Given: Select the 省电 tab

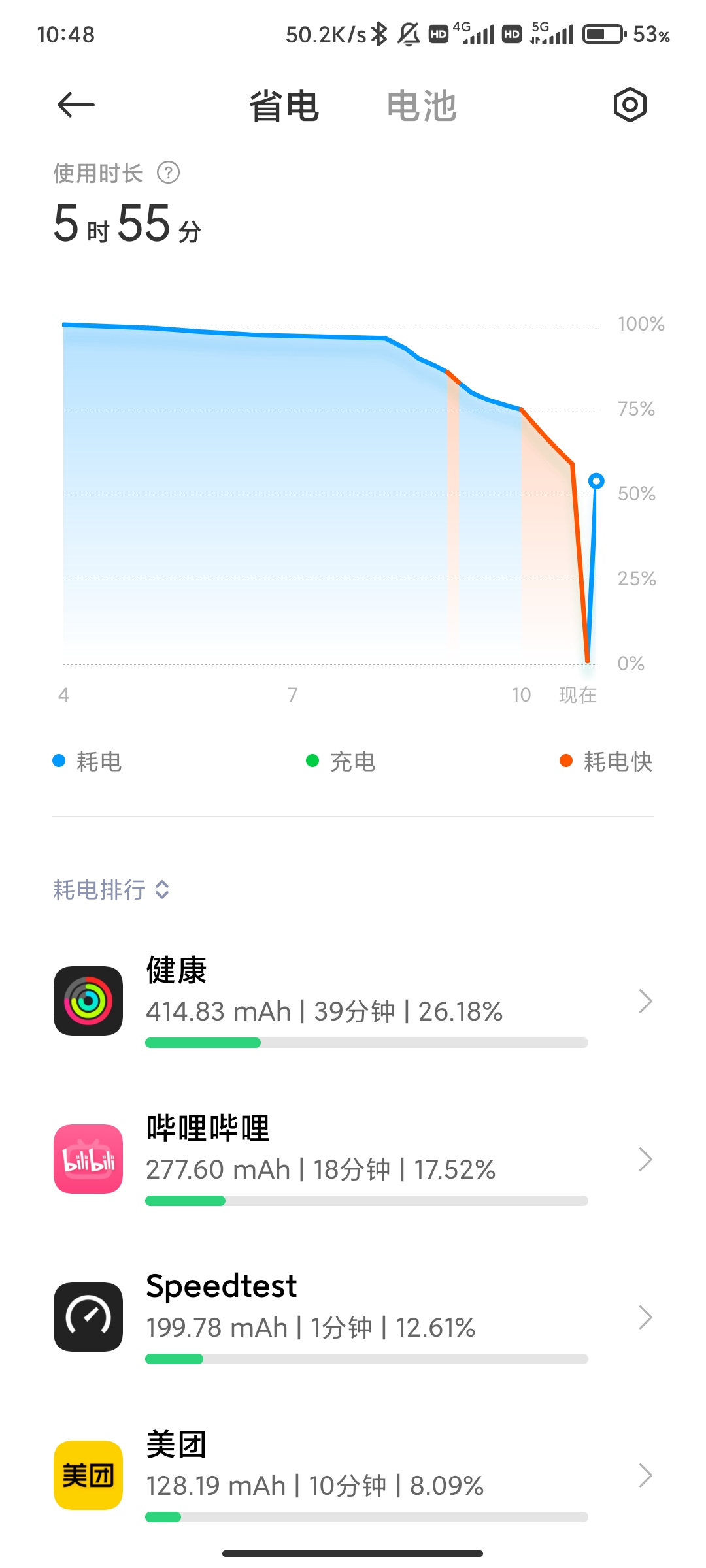Looking at the screenshot, I should click(284, 106).
